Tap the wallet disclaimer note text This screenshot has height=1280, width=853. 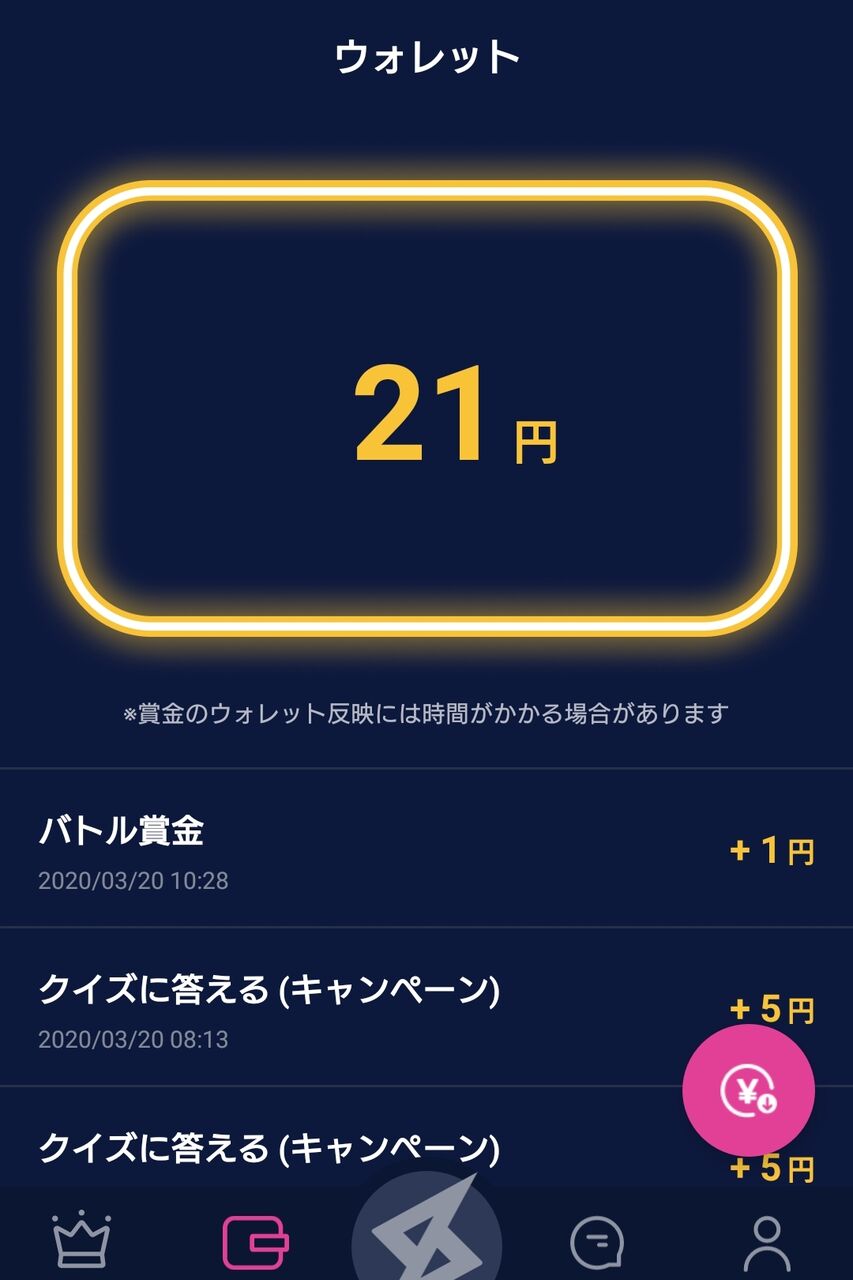click(426, 714)
